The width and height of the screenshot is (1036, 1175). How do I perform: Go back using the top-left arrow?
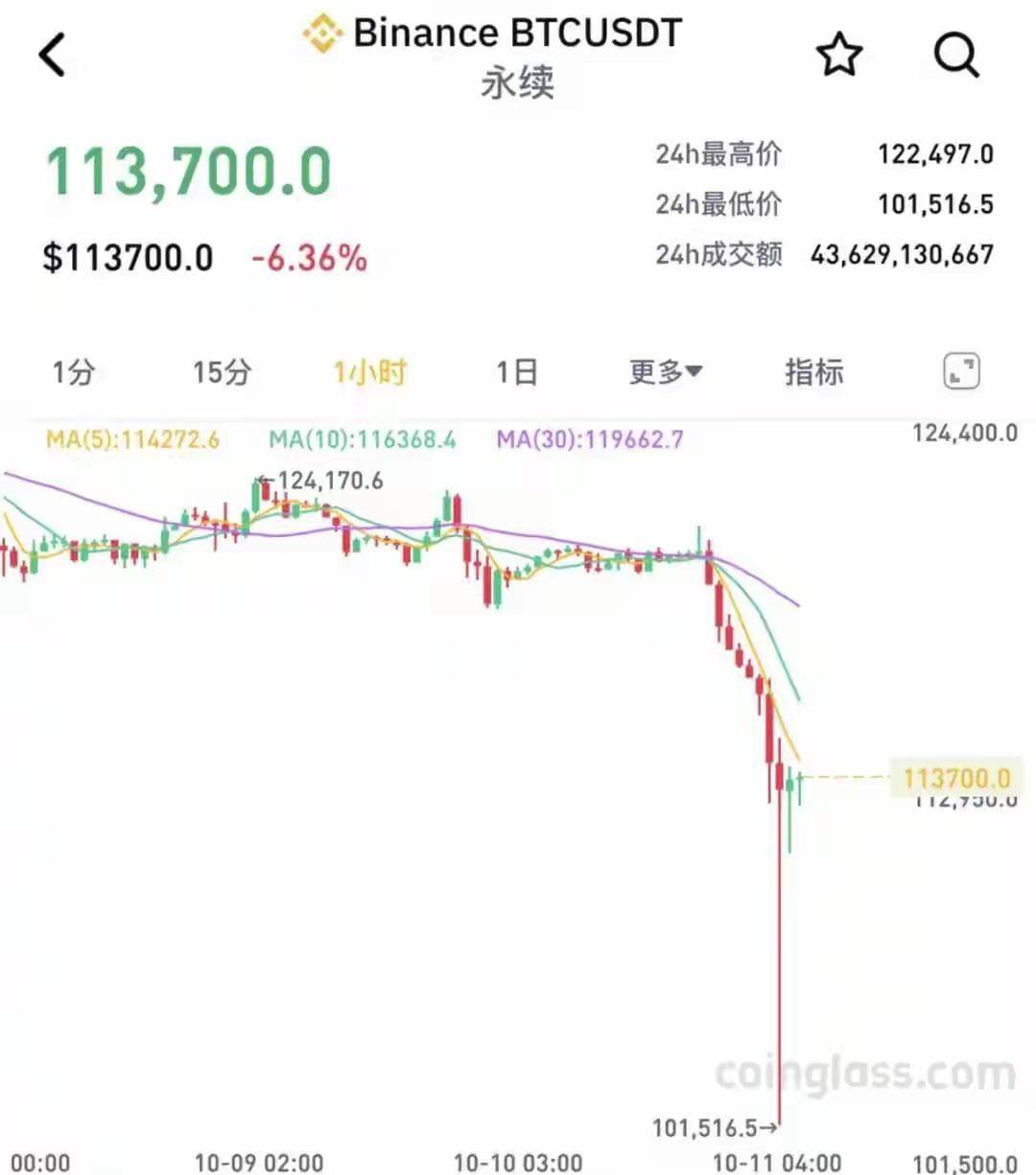click(54, 55)
